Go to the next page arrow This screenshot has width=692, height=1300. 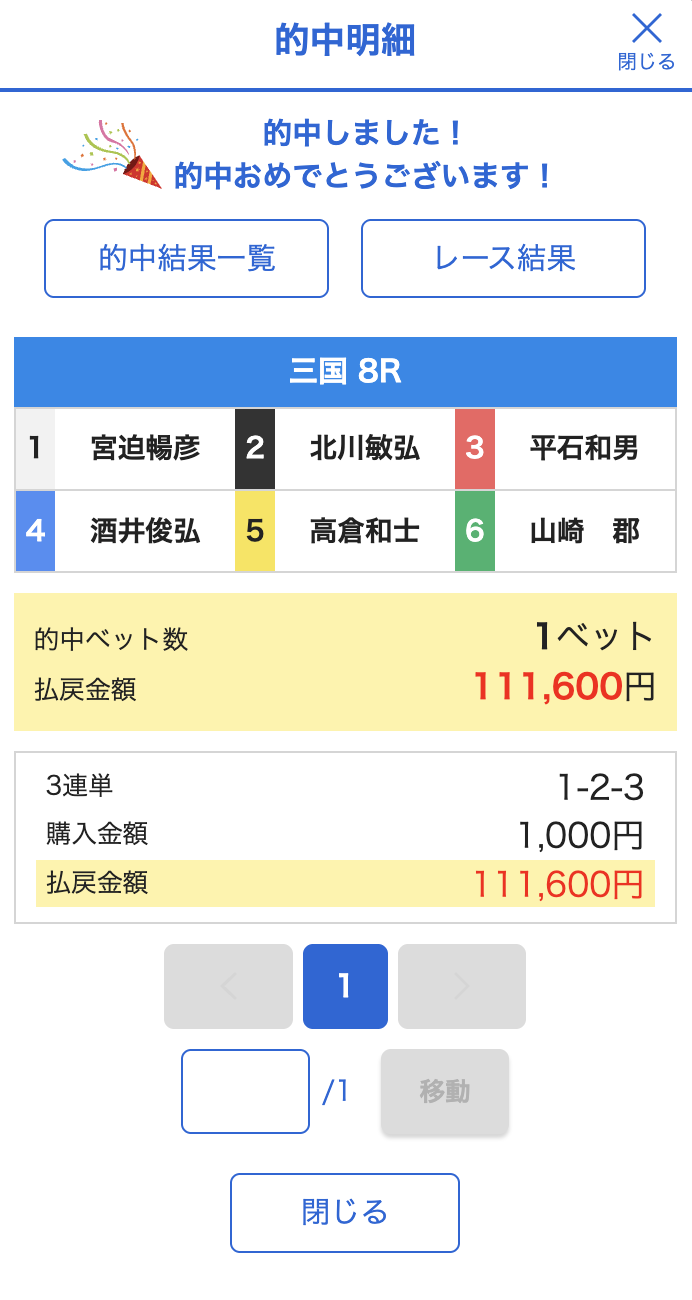pos(462,987)
